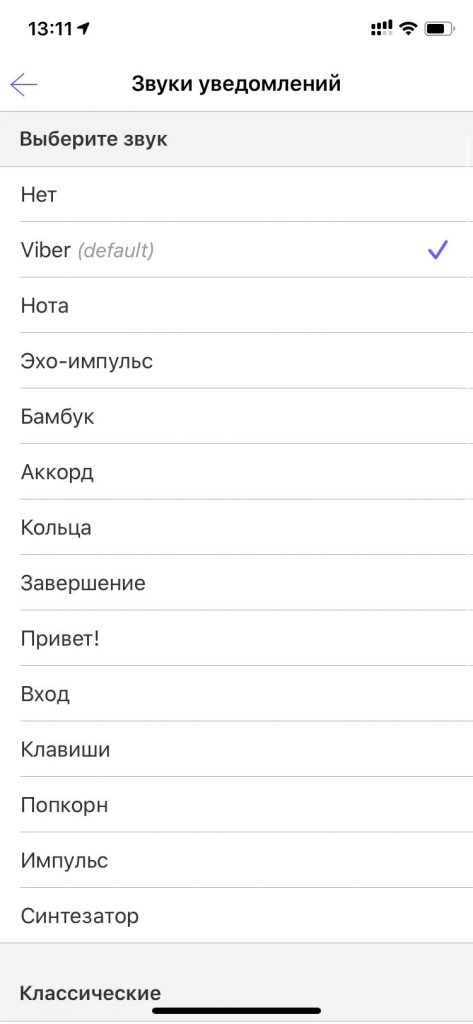Set "Бамбук" as notification sound
The image size is (473, 1024).
[236, 417]
